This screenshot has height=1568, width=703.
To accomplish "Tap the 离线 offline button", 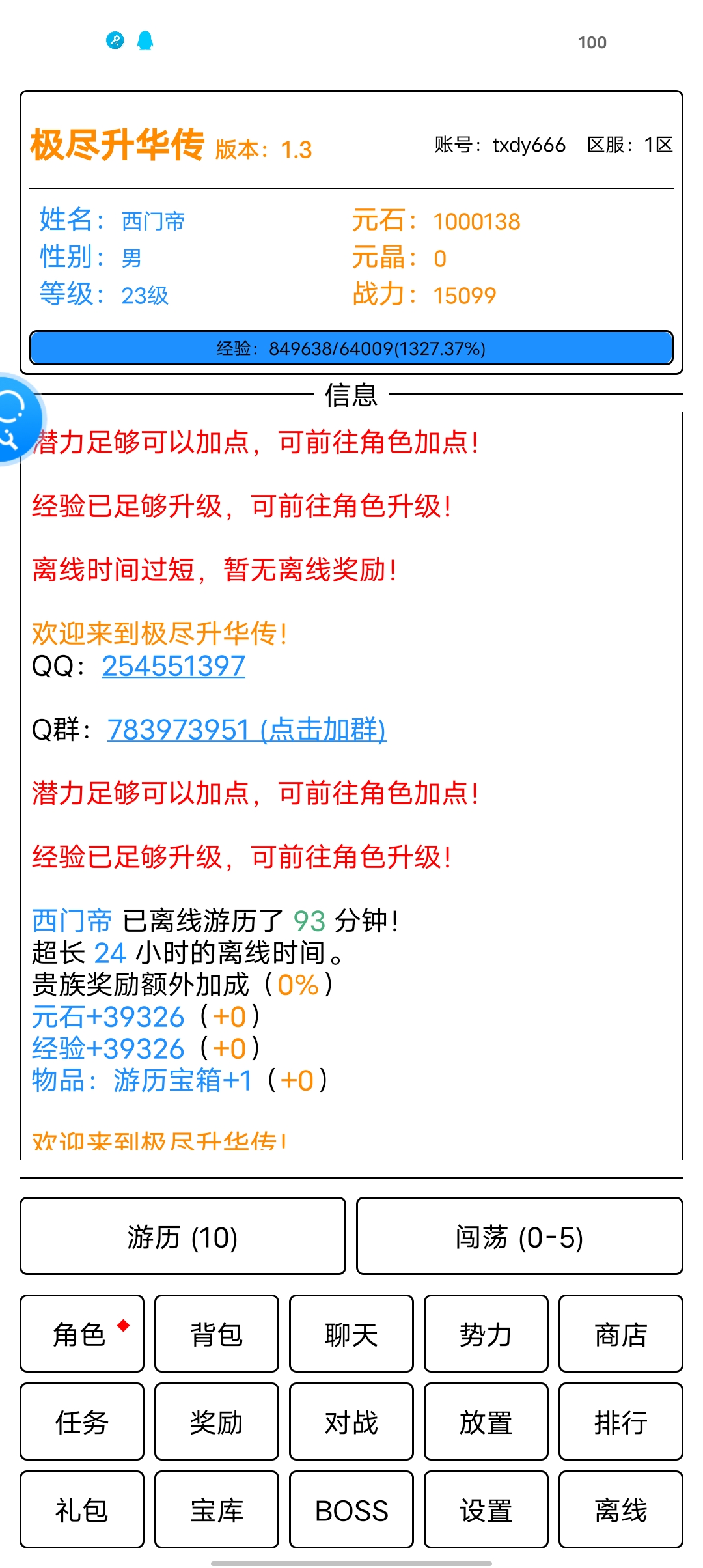I will point(620,1509).
